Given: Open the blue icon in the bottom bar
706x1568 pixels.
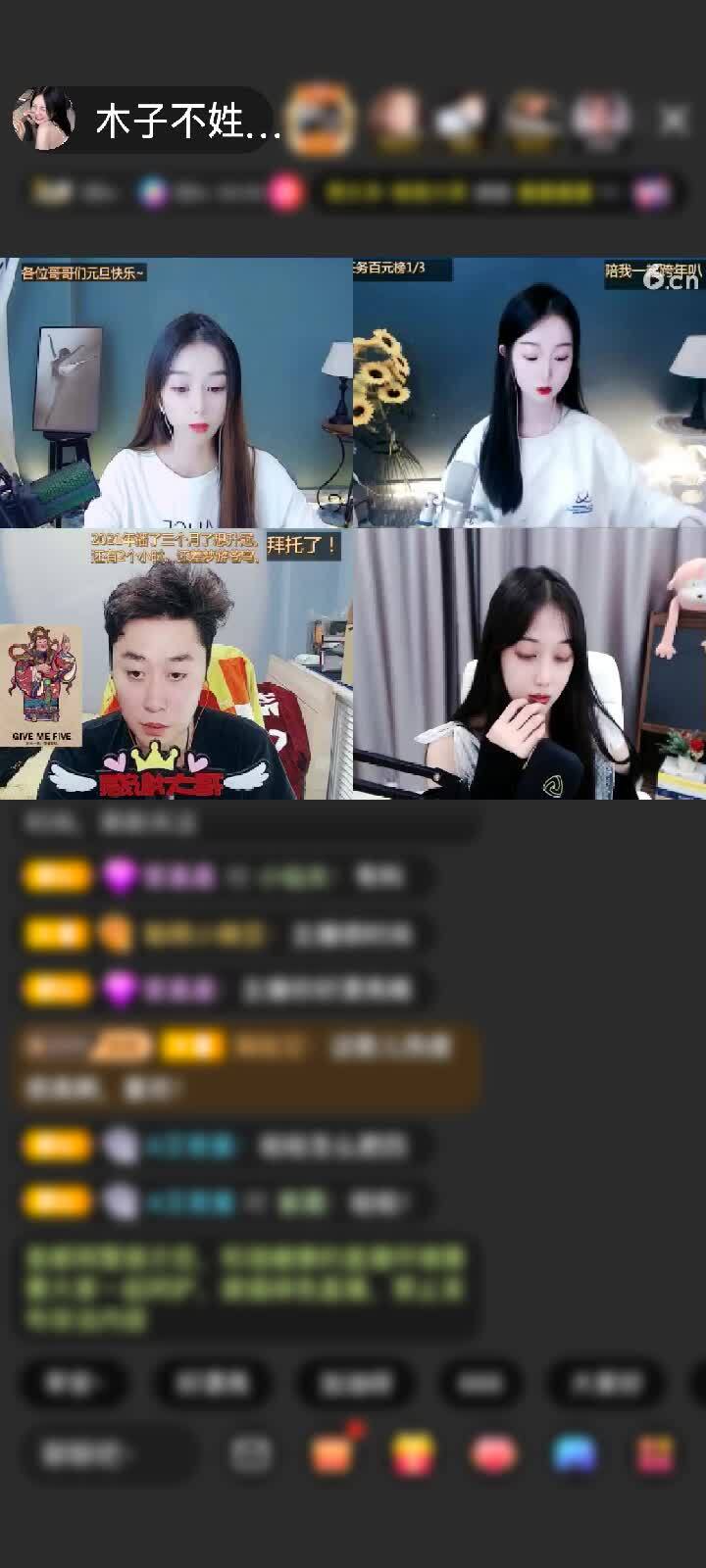Looking at the screenshot, I should click(x=575, y=1453).
